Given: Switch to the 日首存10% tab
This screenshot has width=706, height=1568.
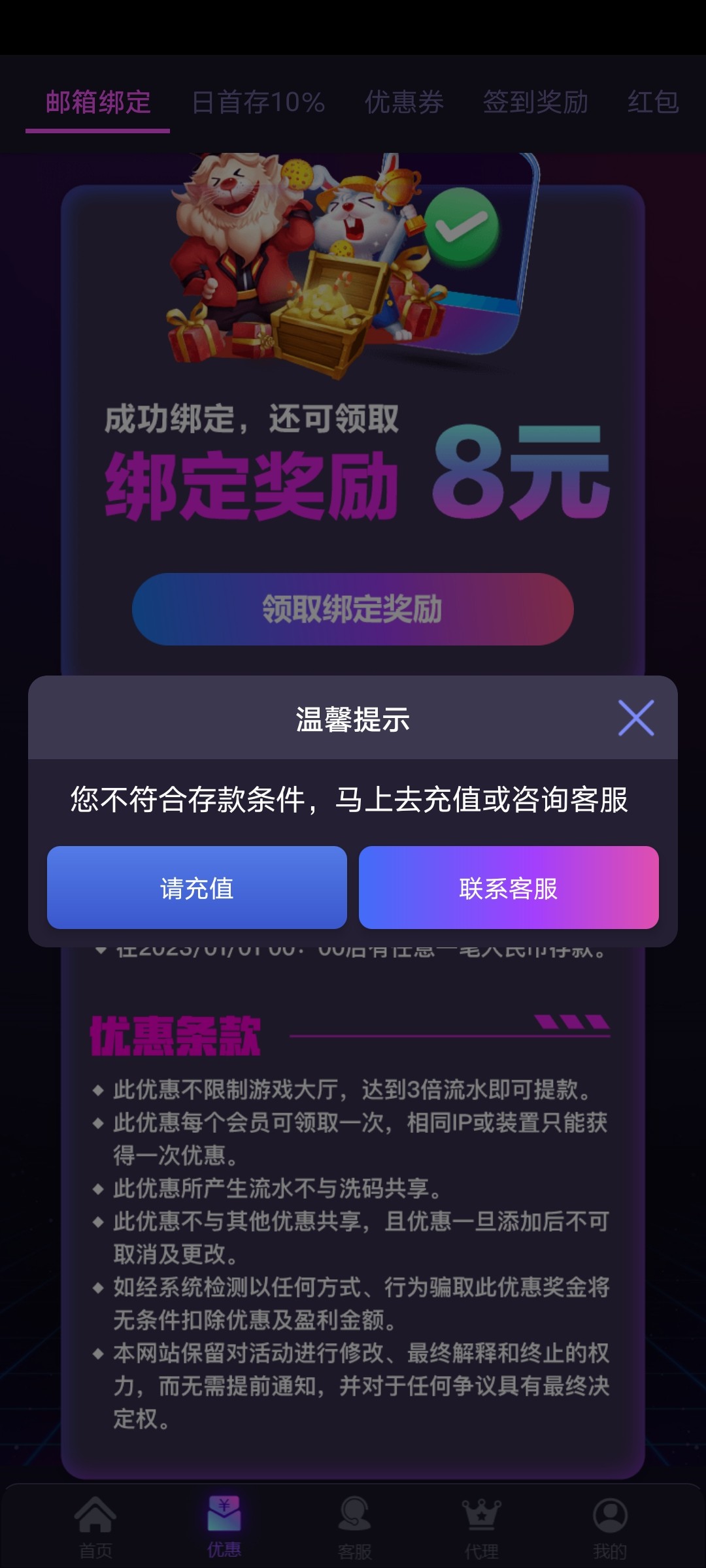Looking at the screenshot, I should click(x=260, y=101).
